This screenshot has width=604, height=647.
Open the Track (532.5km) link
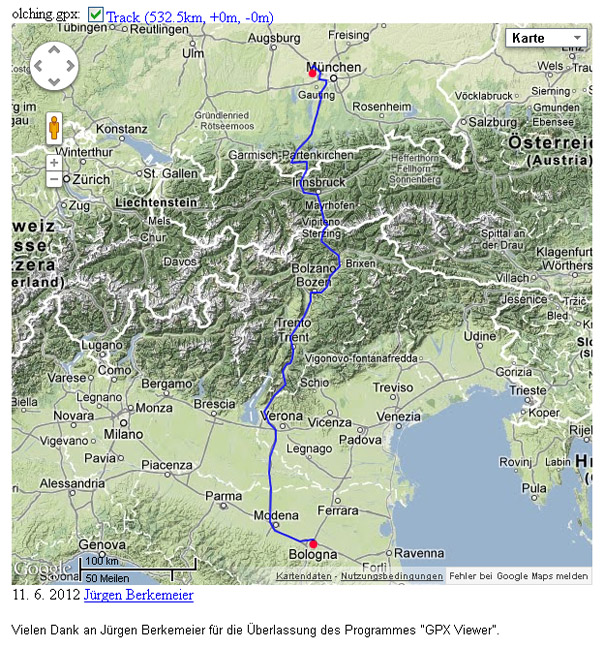click(x=181, y=15)
